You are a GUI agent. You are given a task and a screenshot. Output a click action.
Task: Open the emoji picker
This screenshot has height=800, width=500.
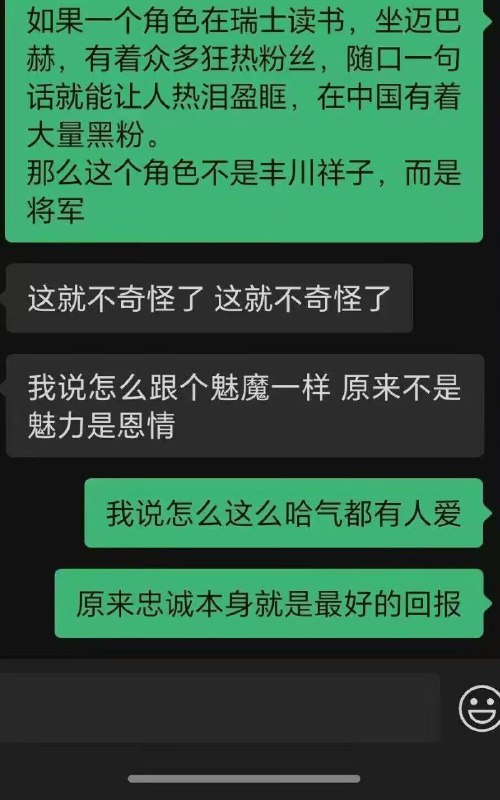[x=480, y=708]
